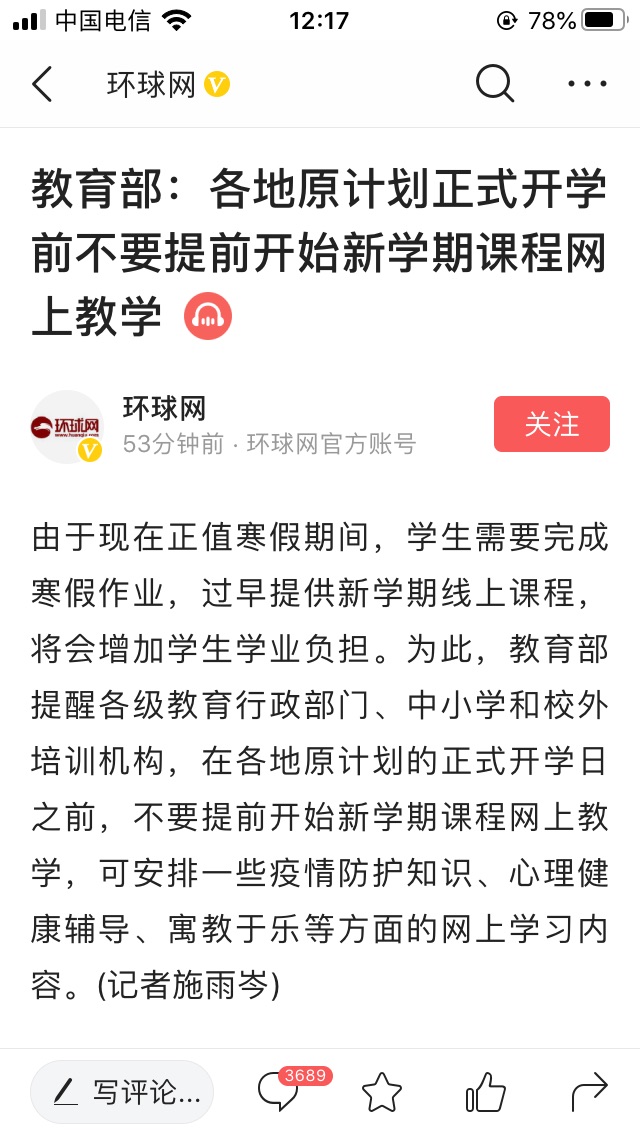The image size is (640, 1136).
Task: Like the article with thumbs-up
Action: [x=486, y=1092]
